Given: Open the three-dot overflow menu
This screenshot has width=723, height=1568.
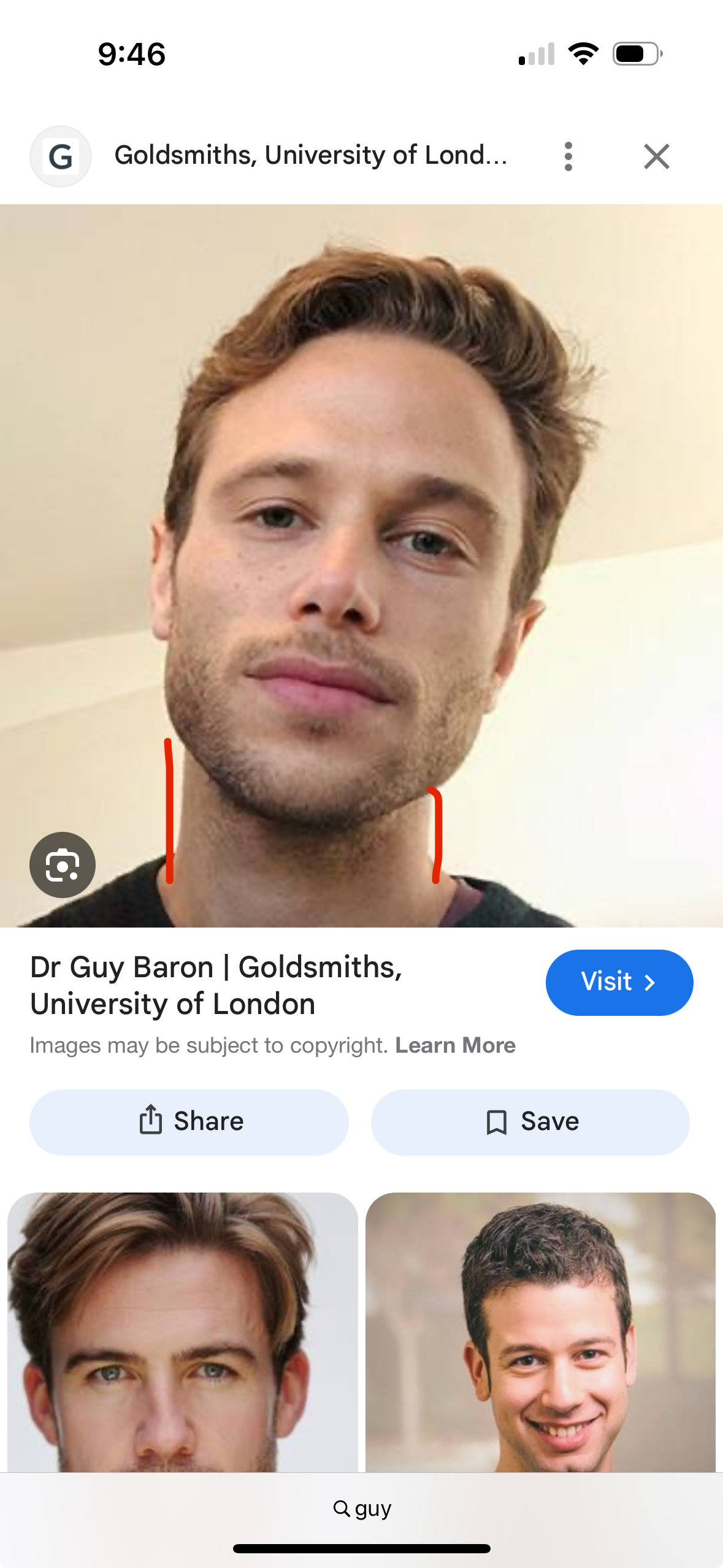Looking at the screenshot, I should (x=568, y=156).
